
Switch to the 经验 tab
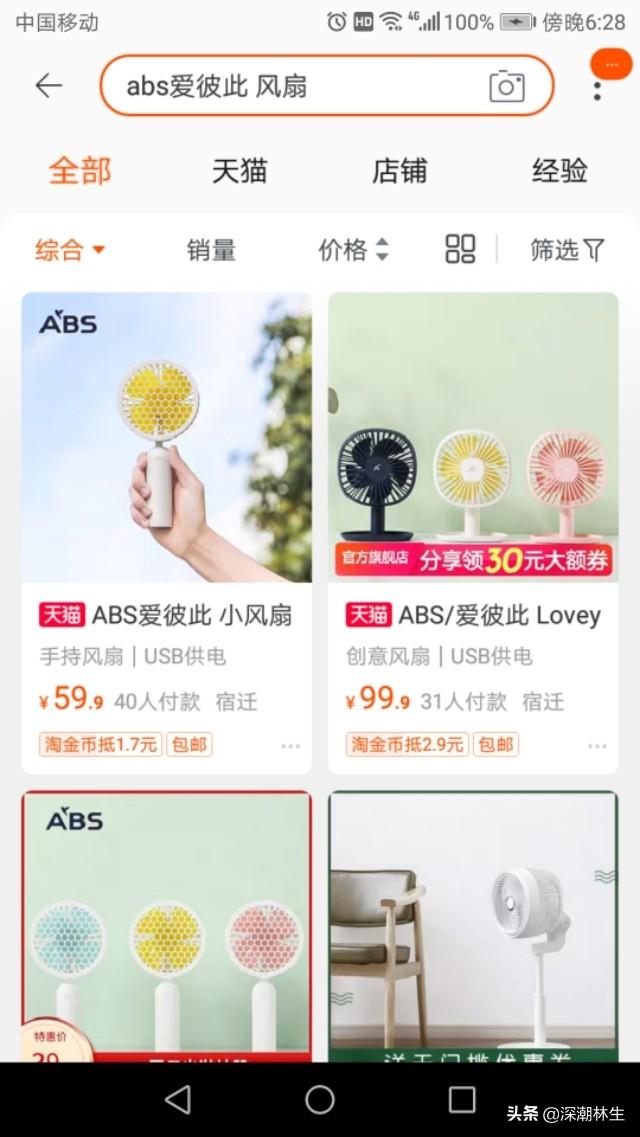click(x=559, y=171)
